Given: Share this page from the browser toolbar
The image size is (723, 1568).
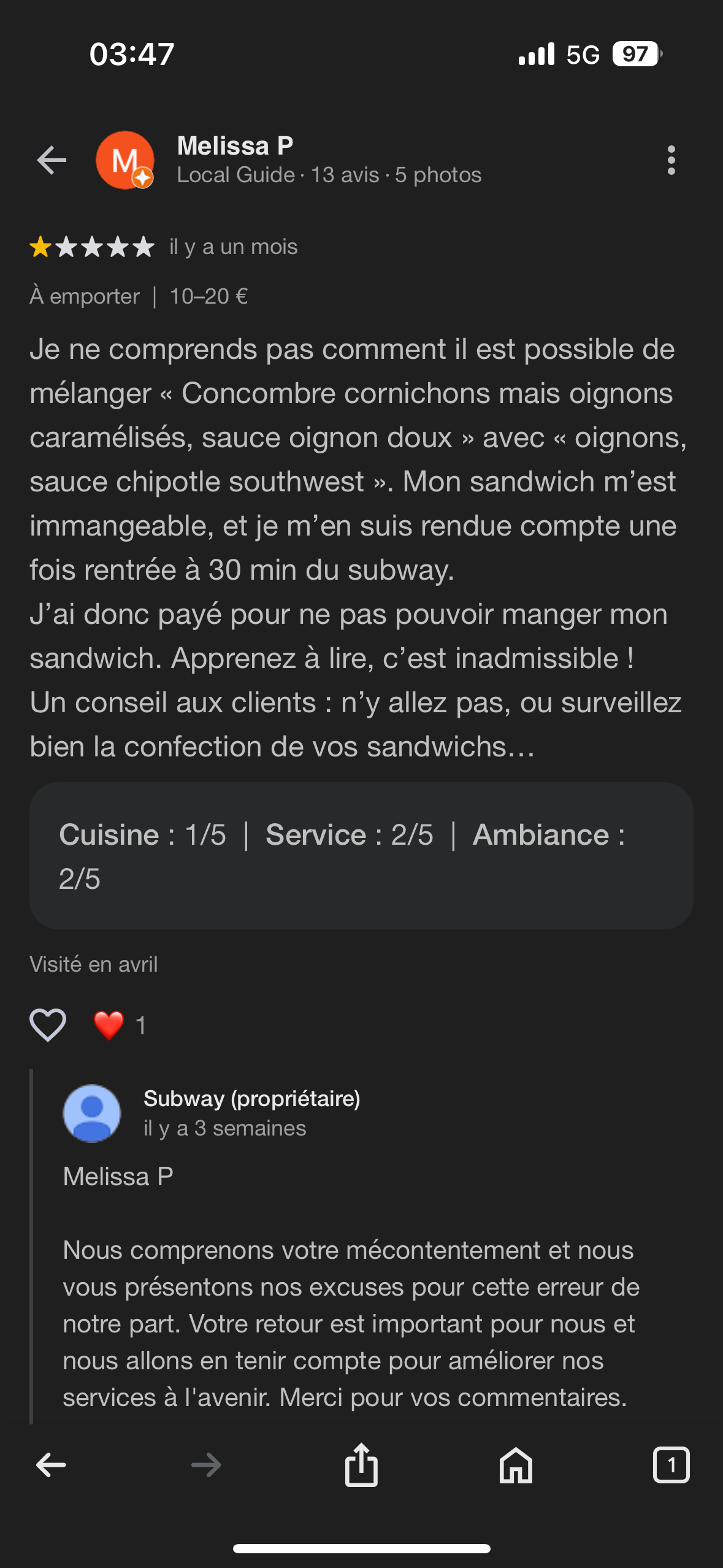Looking at the screenshot, I should point(361,1465).
